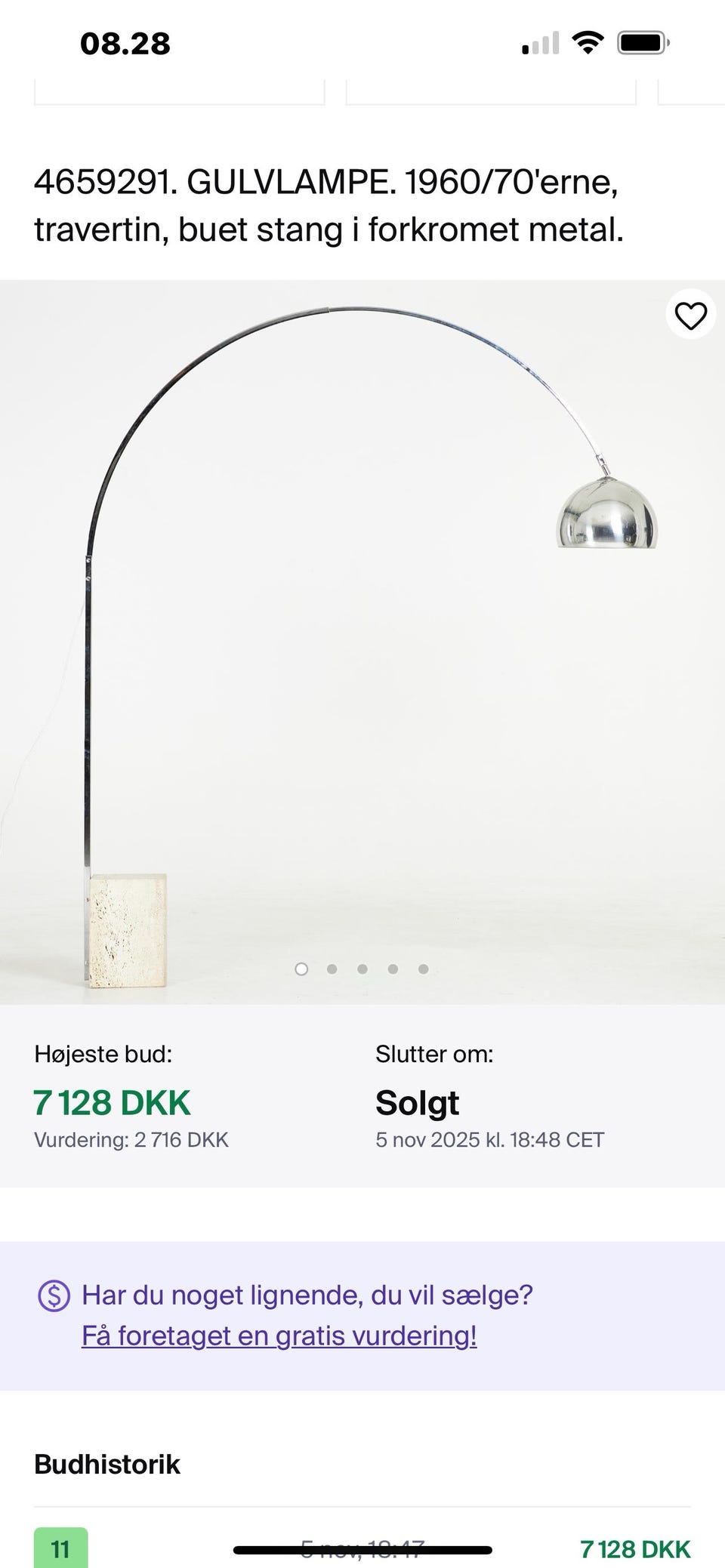Tap the Solgt status label
Image resolution: width=725 pixels, height=1568 pixels.
(418, 1102)
